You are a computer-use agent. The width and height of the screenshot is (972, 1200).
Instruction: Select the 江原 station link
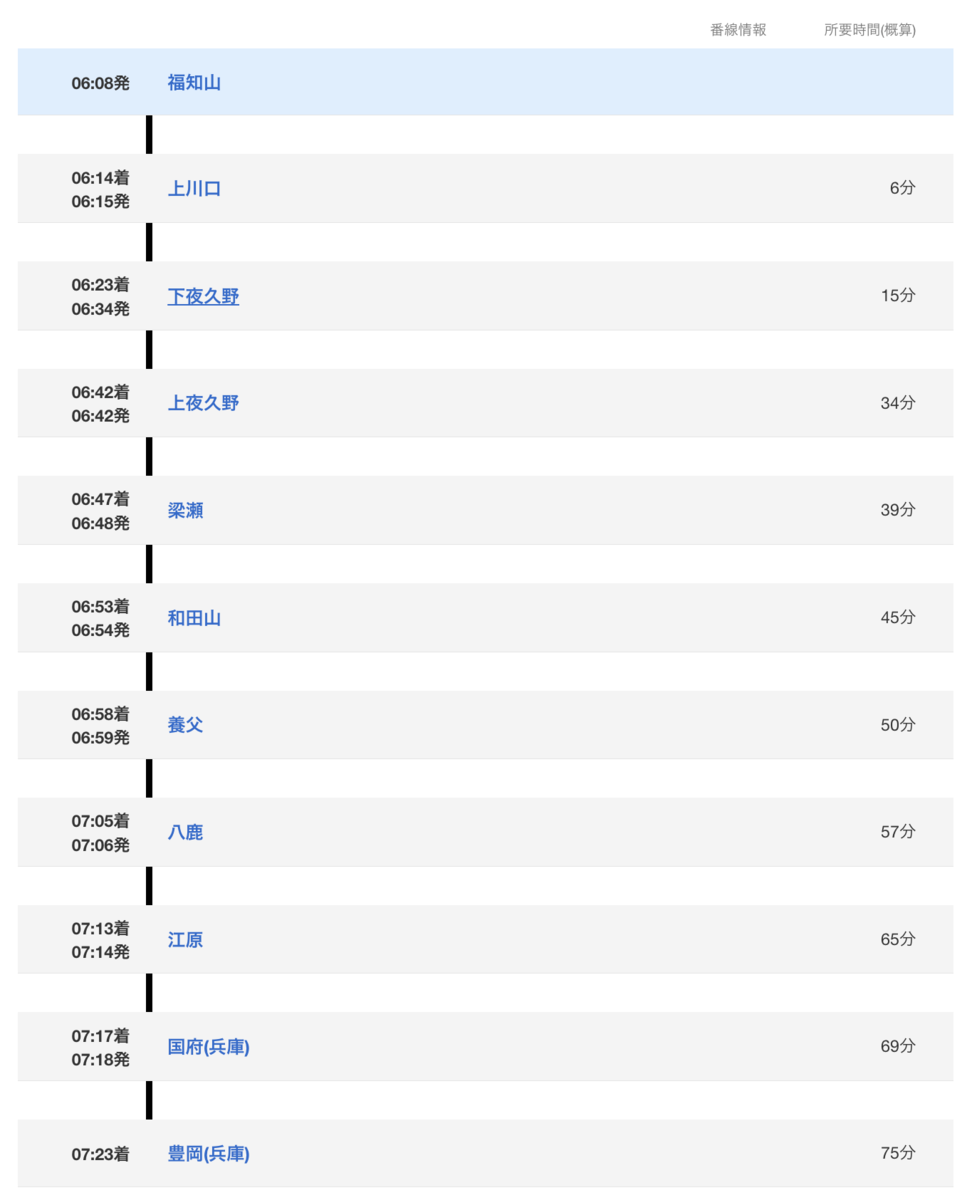[185, 940]
